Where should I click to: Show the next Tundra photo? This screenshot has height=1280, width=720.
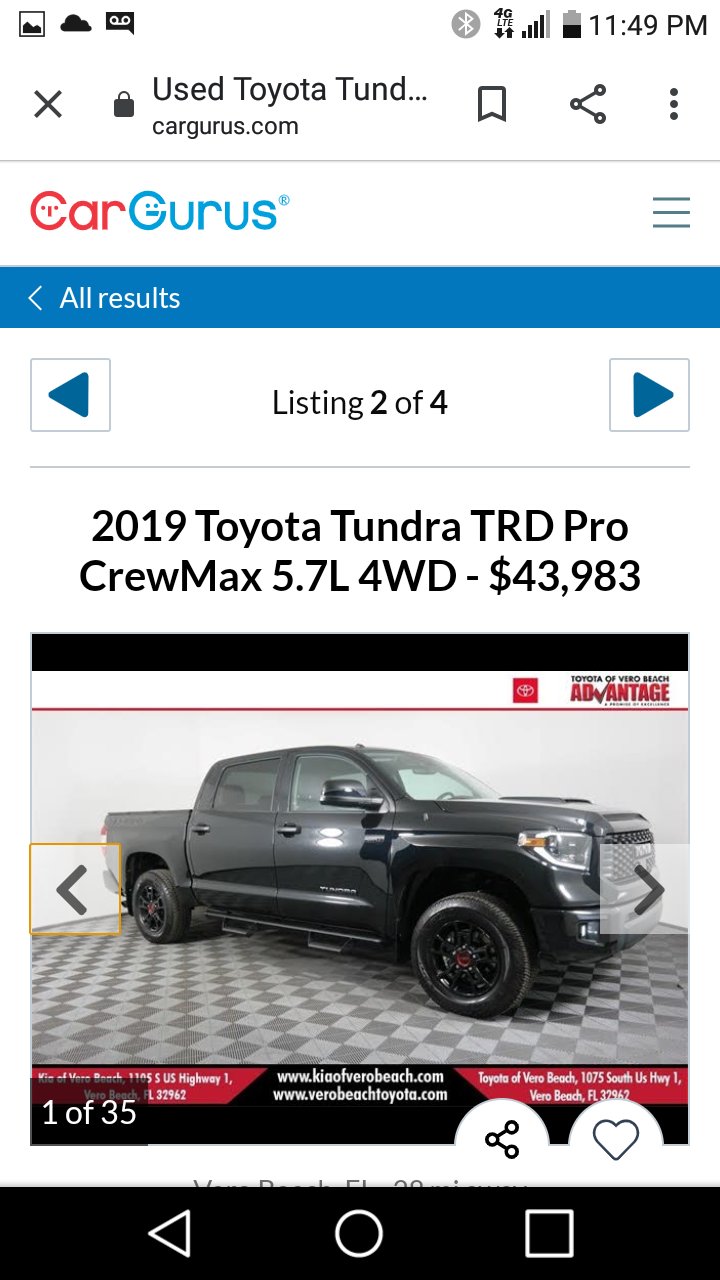(647, 889)
